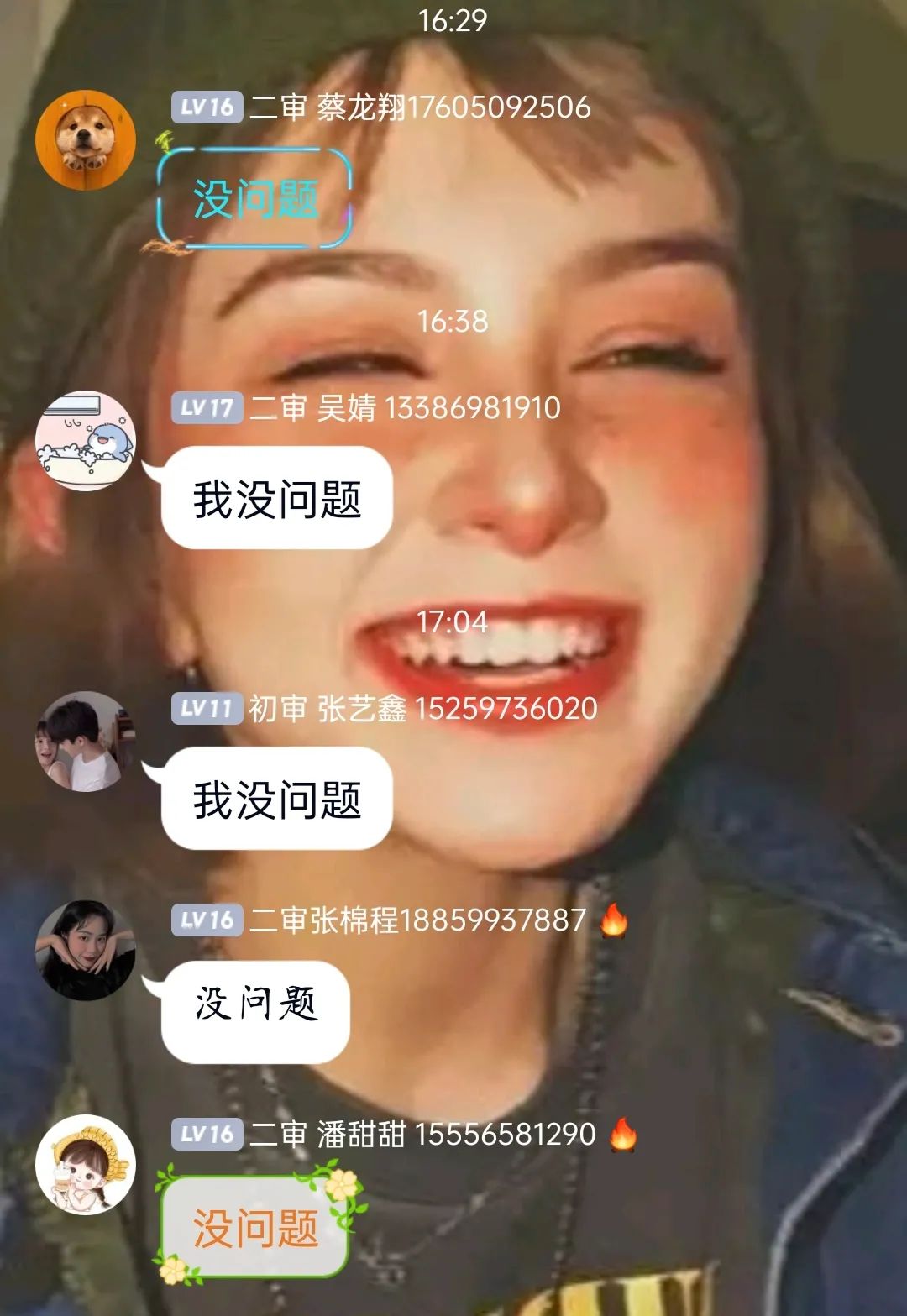View 张艺鑫's profile via avatar
The height and width of the screenshot is (1316, 907).
[x=85, y=742]
